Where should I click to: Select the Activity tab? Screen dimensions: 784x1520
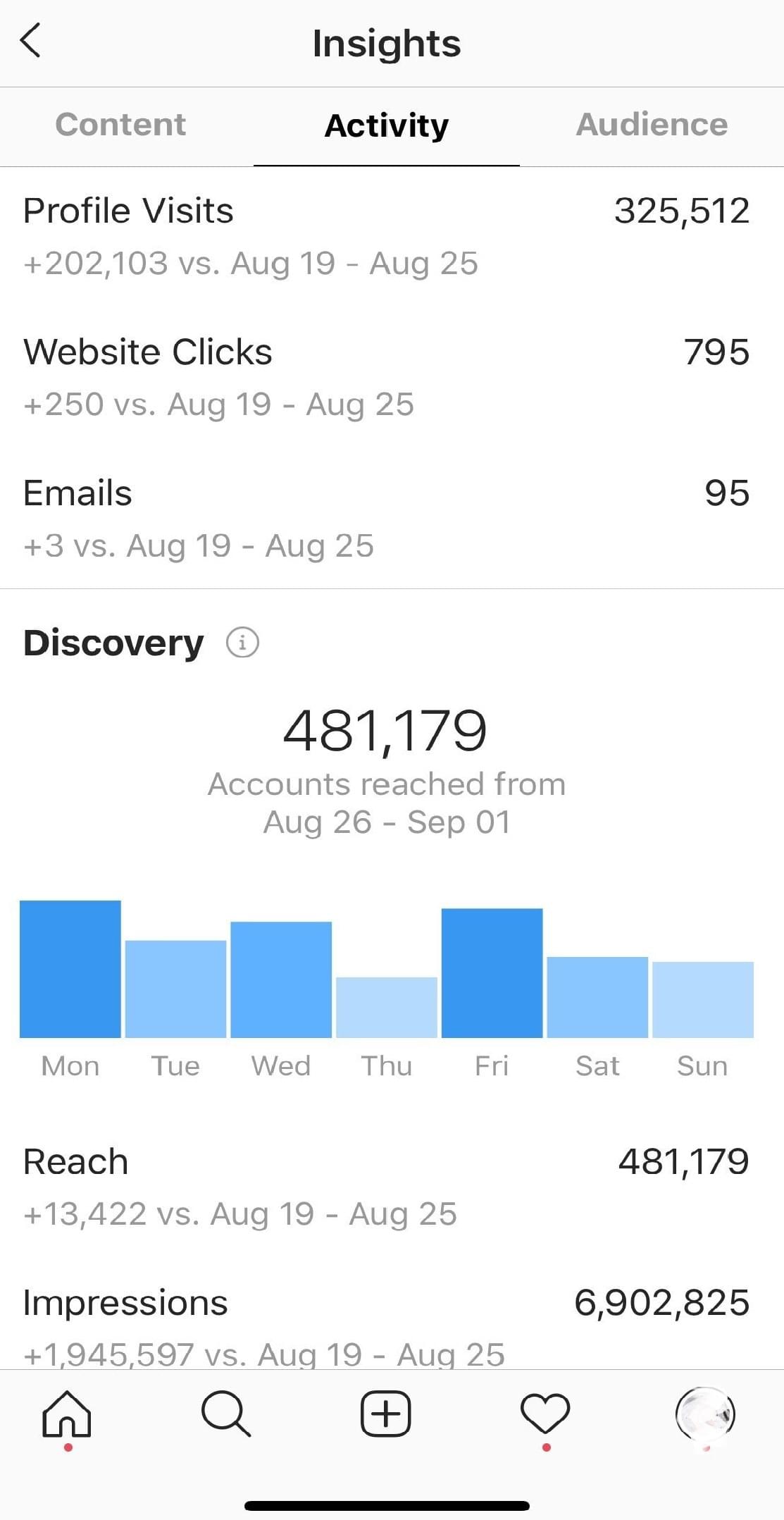point(386,125)
